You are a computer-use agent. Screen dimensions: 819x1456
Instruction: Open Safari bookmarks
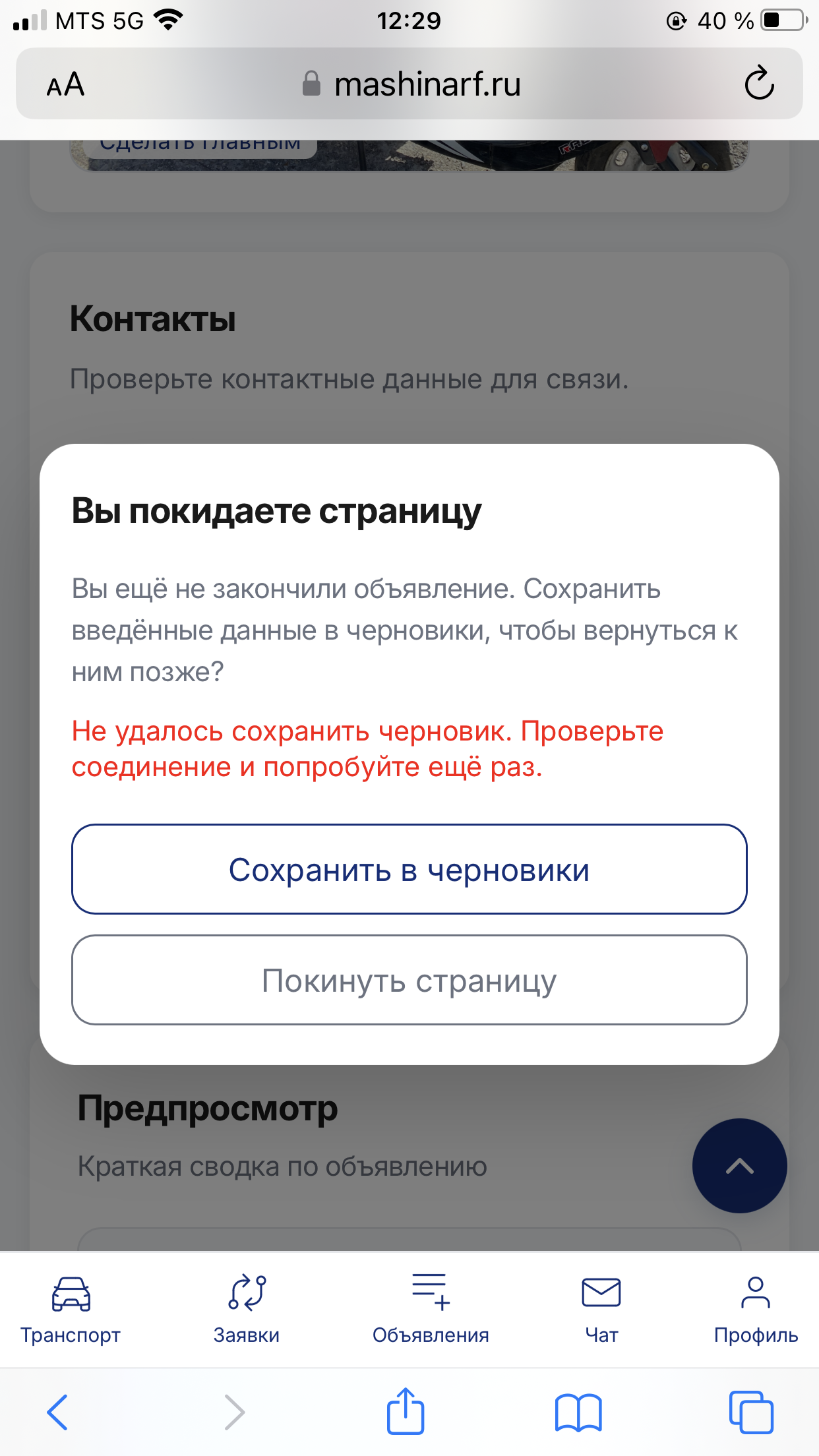(x=578, y=1412)
